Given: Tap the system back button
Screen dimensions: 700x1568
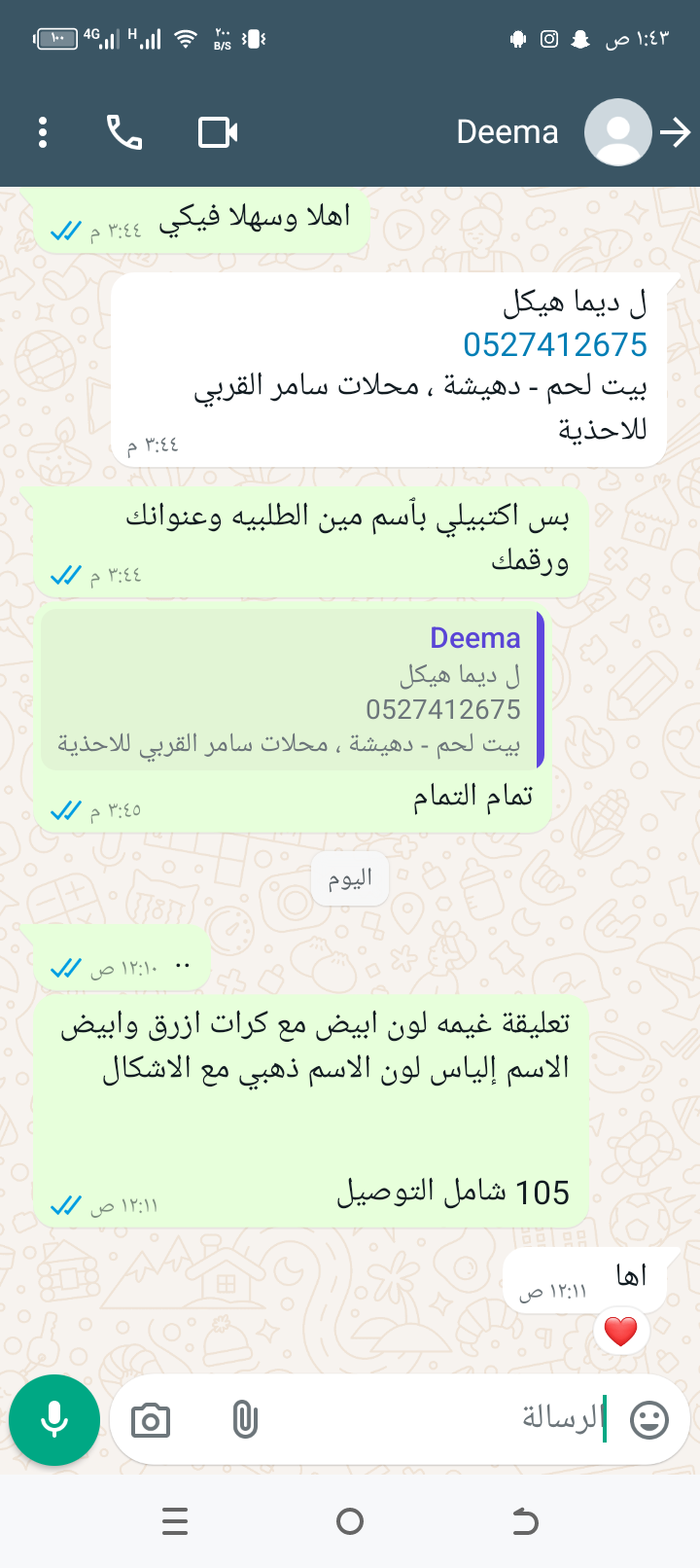Looking at the screenshot, I should click(525, 1521).
